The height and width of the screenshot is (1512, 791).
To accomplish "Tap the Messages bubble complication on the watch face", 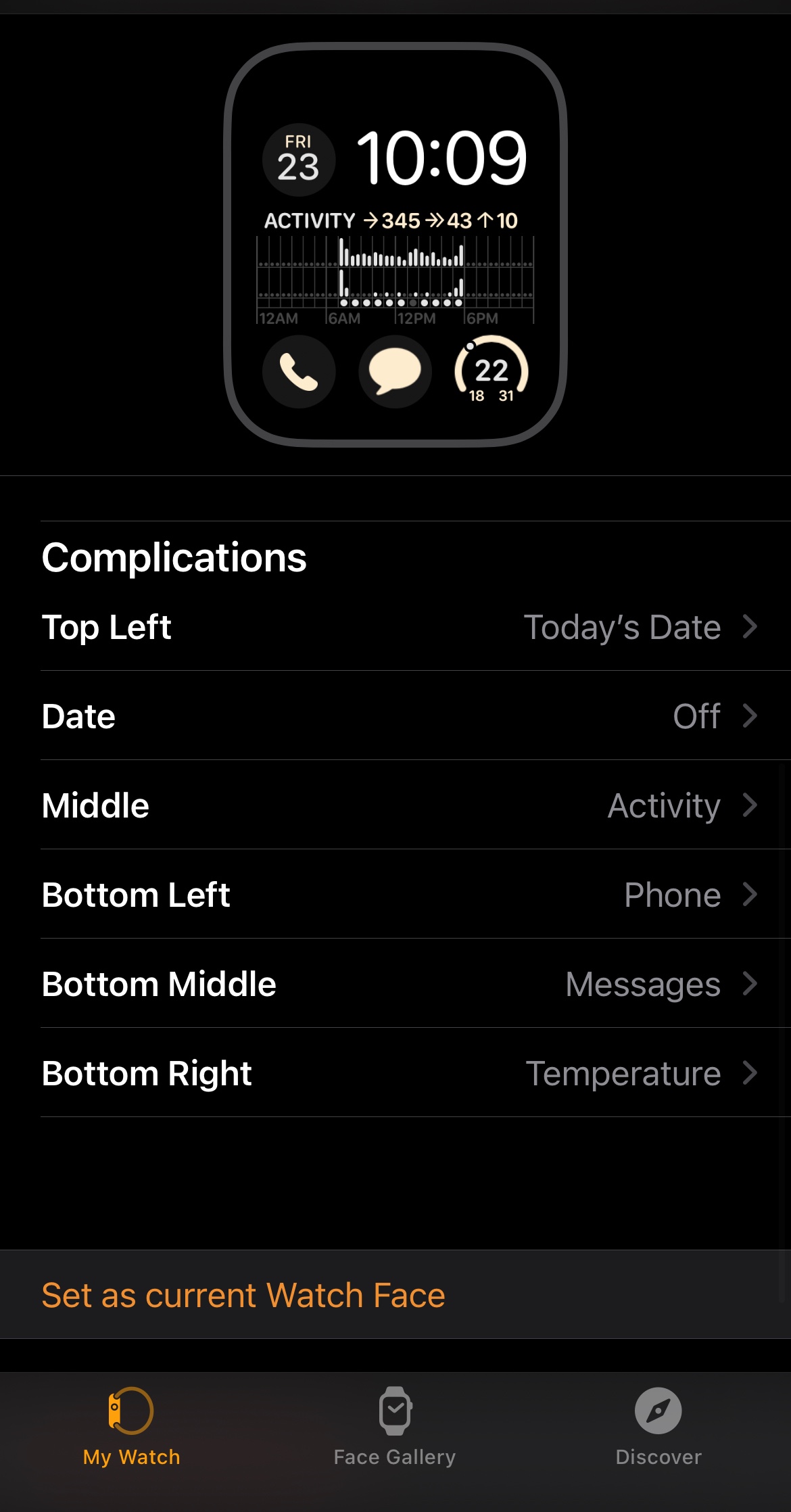I will click(x=395, y=371).
